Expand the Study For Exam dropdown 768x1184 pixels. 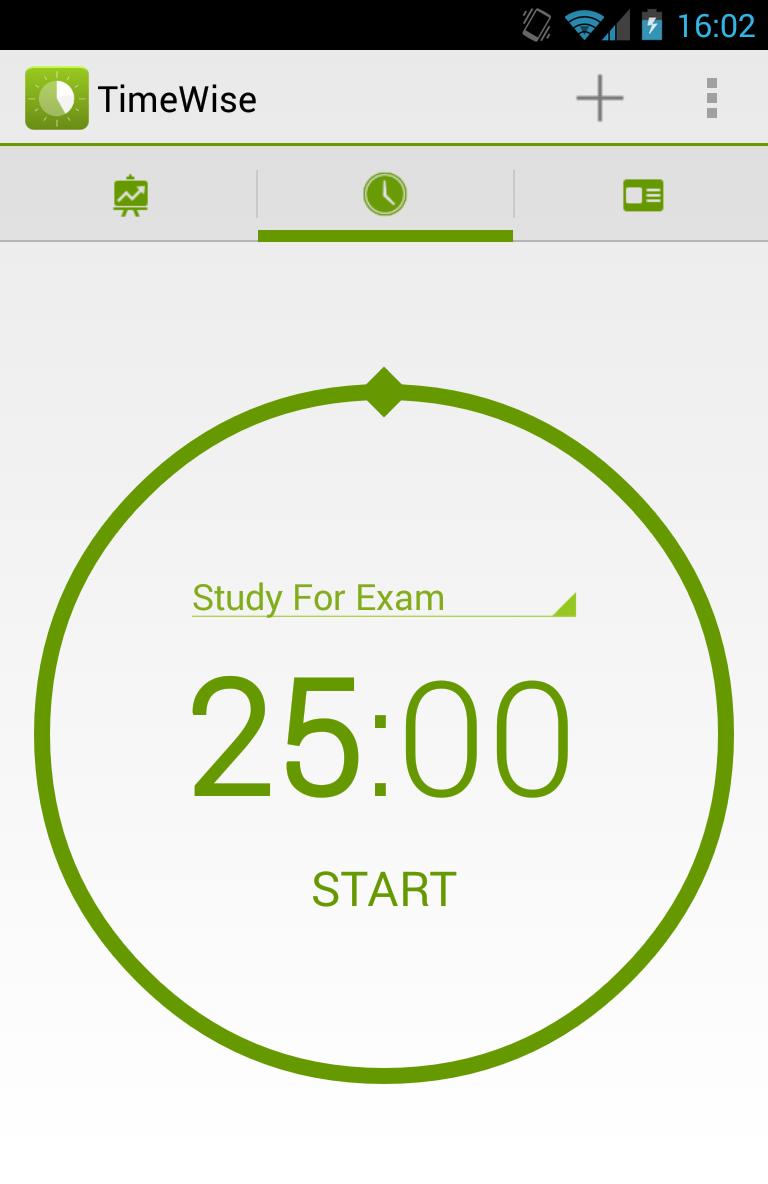point(383,599)
